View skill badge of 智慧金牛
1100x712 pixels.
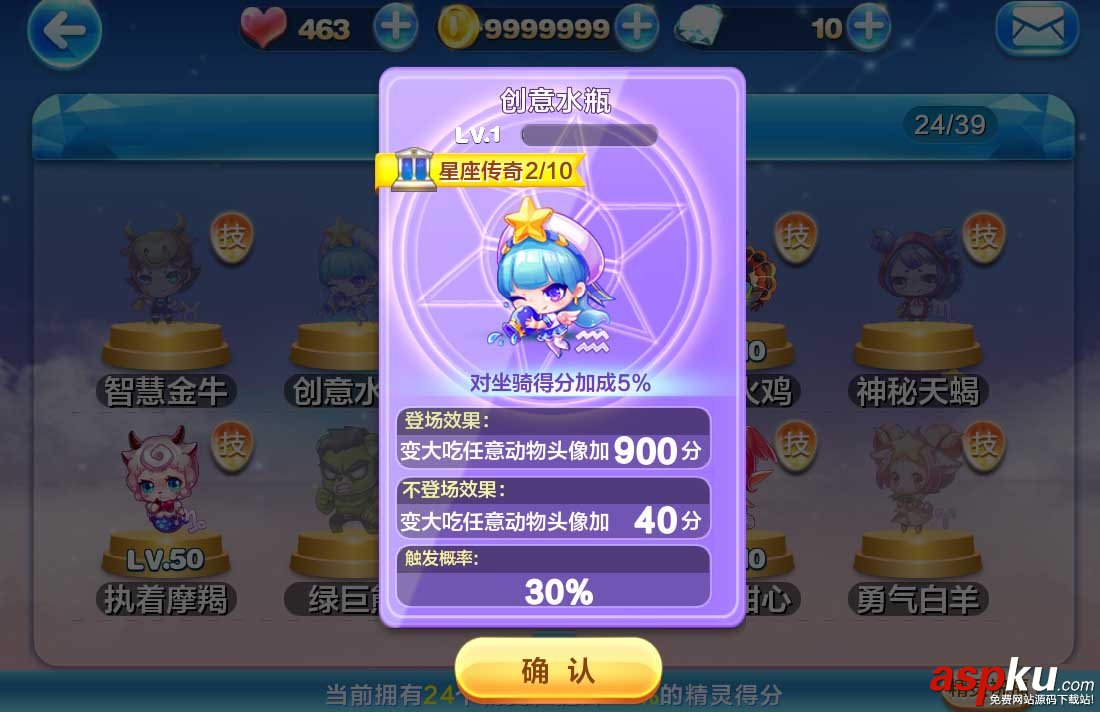coord(231,239)
